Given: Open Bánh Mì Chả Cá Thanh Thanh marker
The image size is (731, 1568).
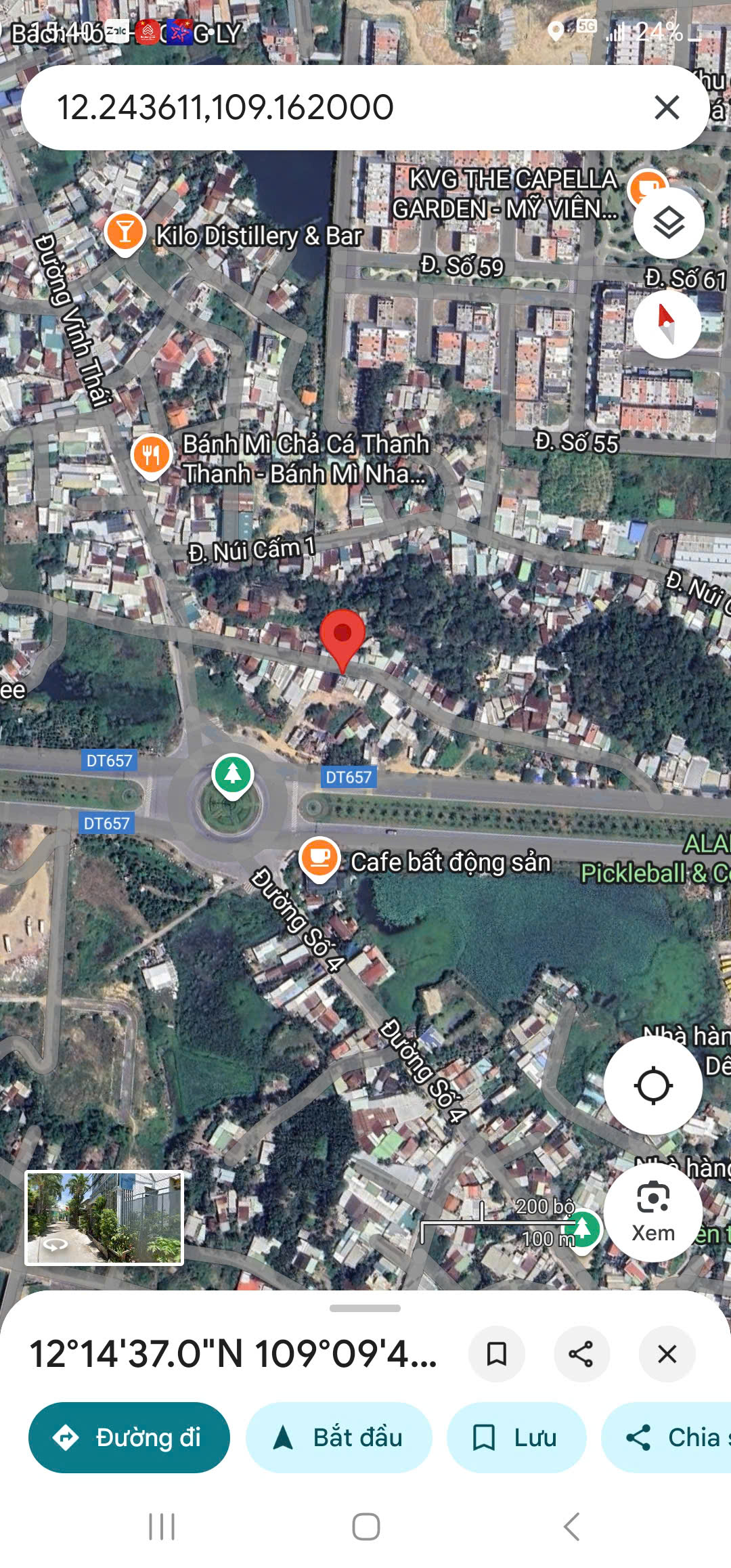Looking at the screenshot, I should tap(151, 456).
